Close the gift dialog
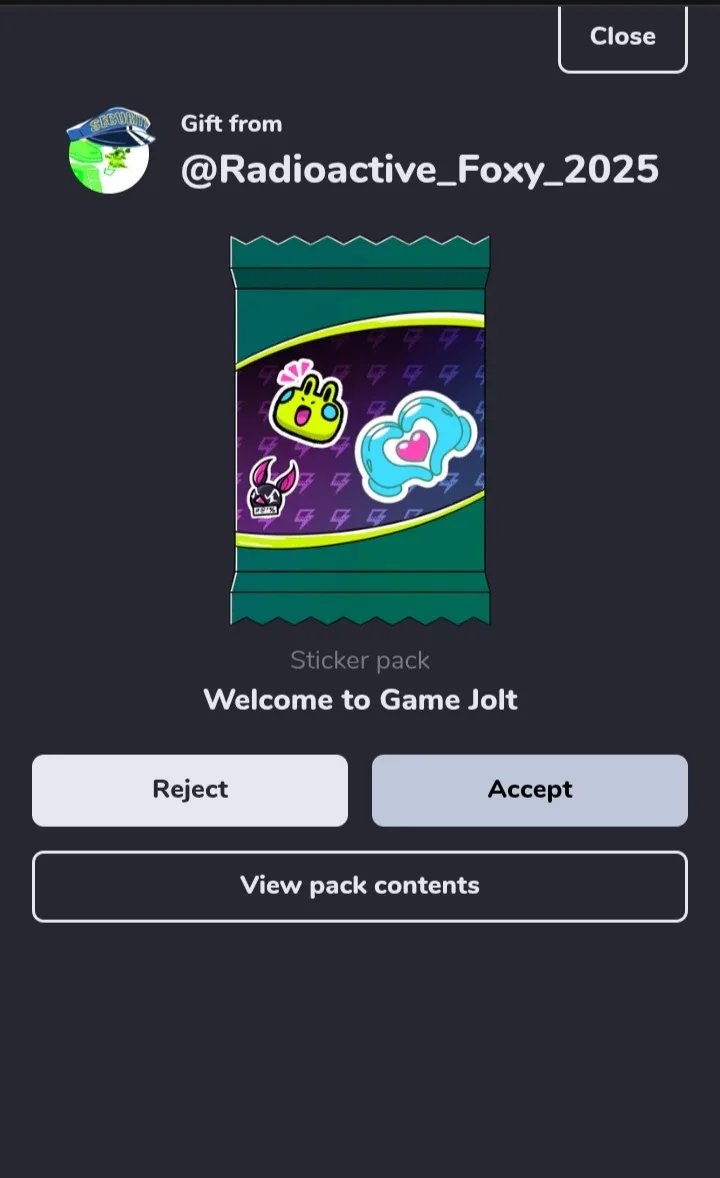720x1178 pixels. [x=622, y=37]
